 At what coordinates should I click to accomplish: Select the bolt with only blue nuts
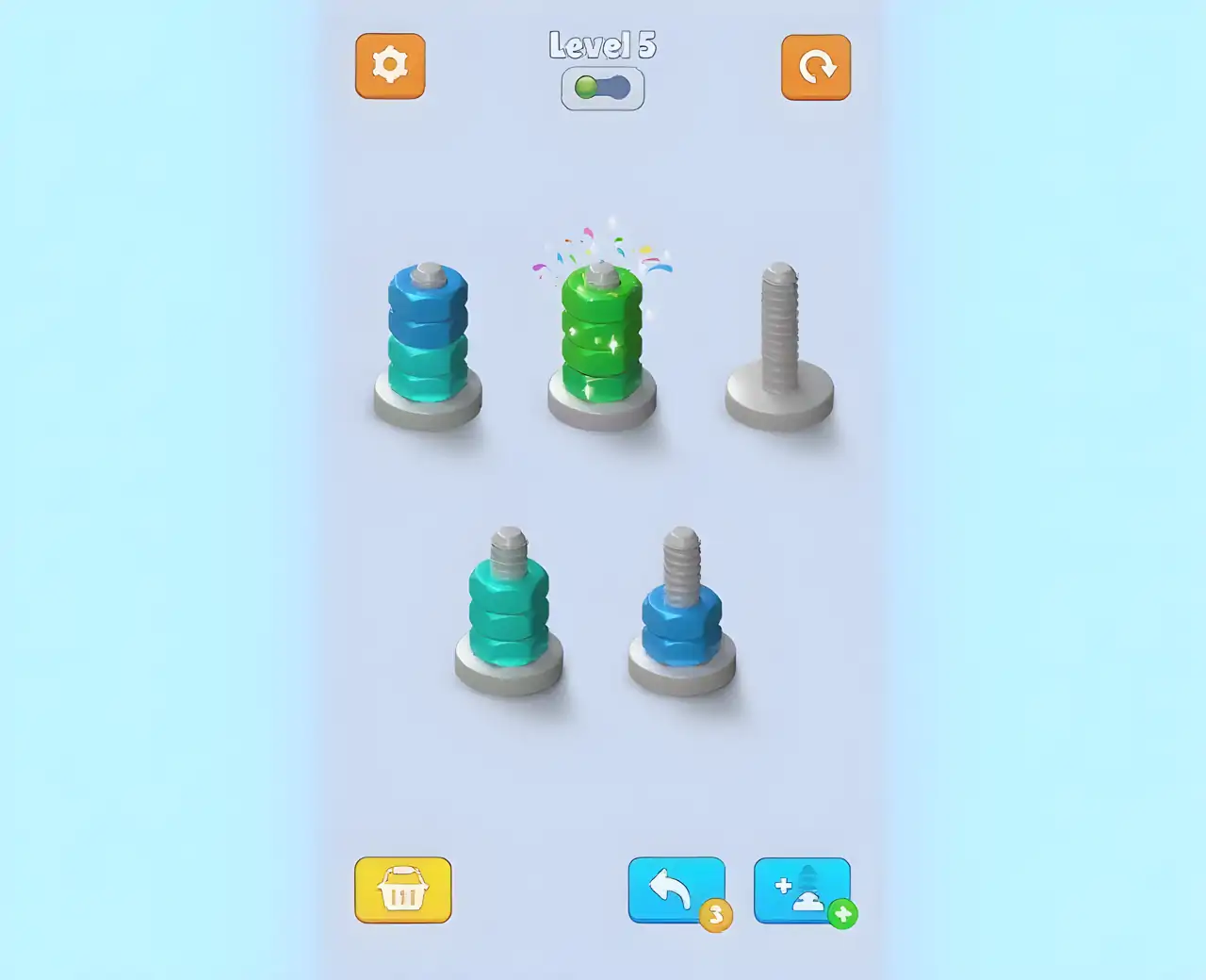tap(682, 612)
